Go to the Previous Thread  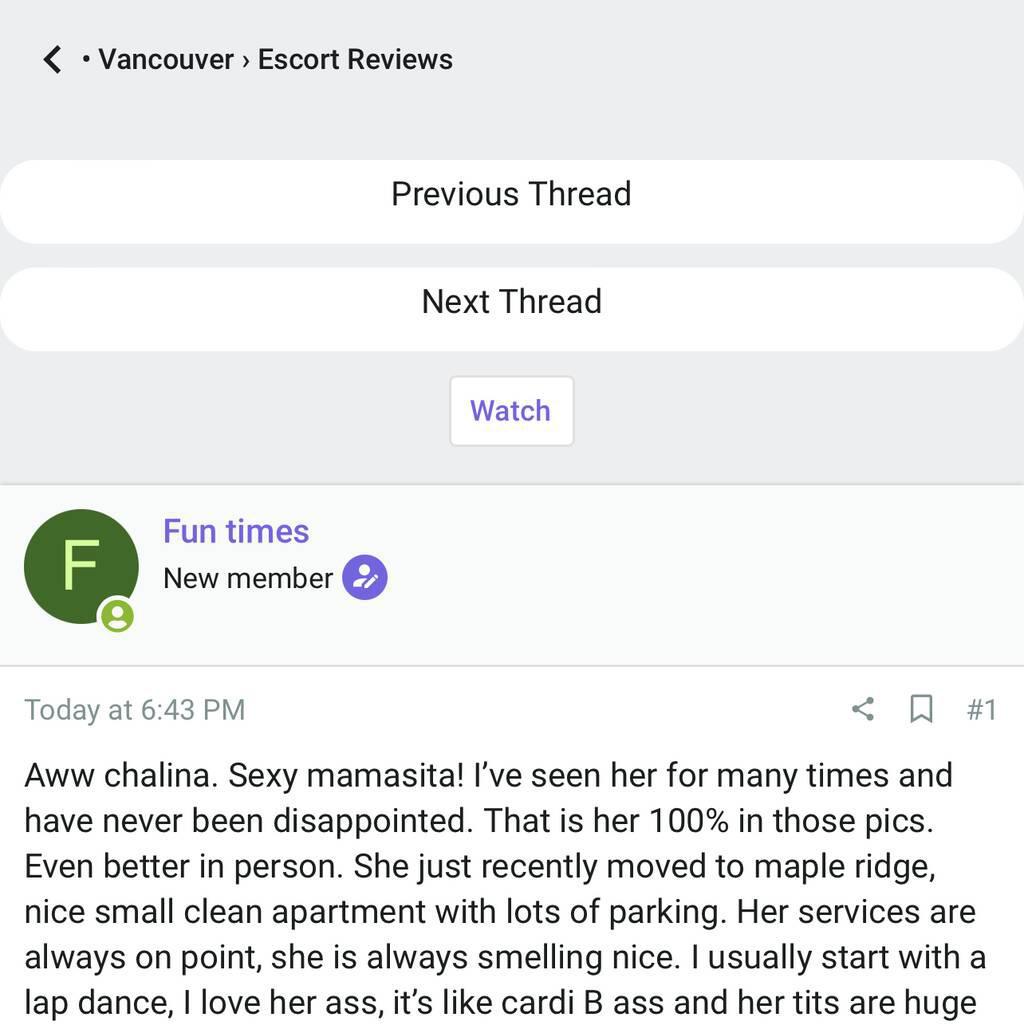click(511, 194)
